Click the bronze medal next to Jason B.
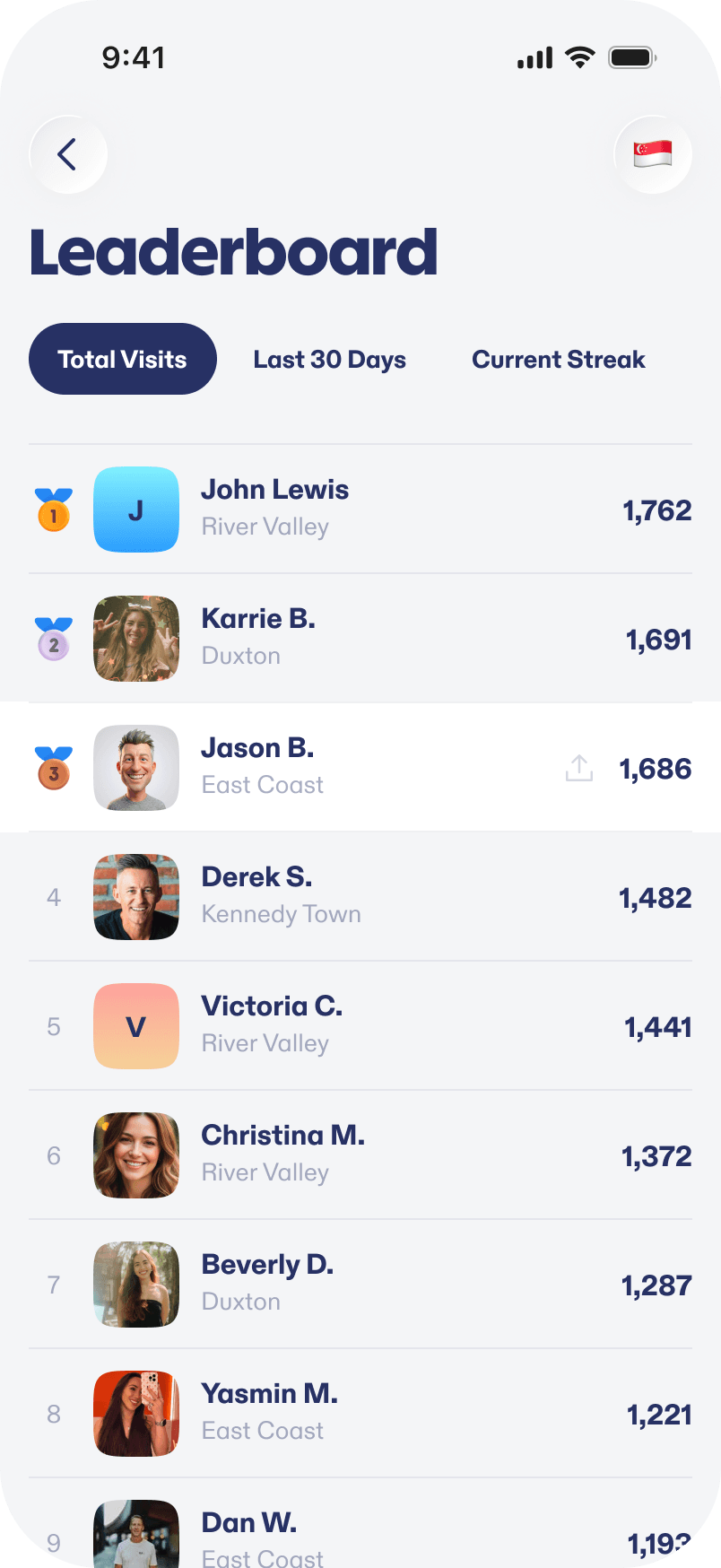Viewport: 721px width, 1568px height. click(x=53, y=768)
